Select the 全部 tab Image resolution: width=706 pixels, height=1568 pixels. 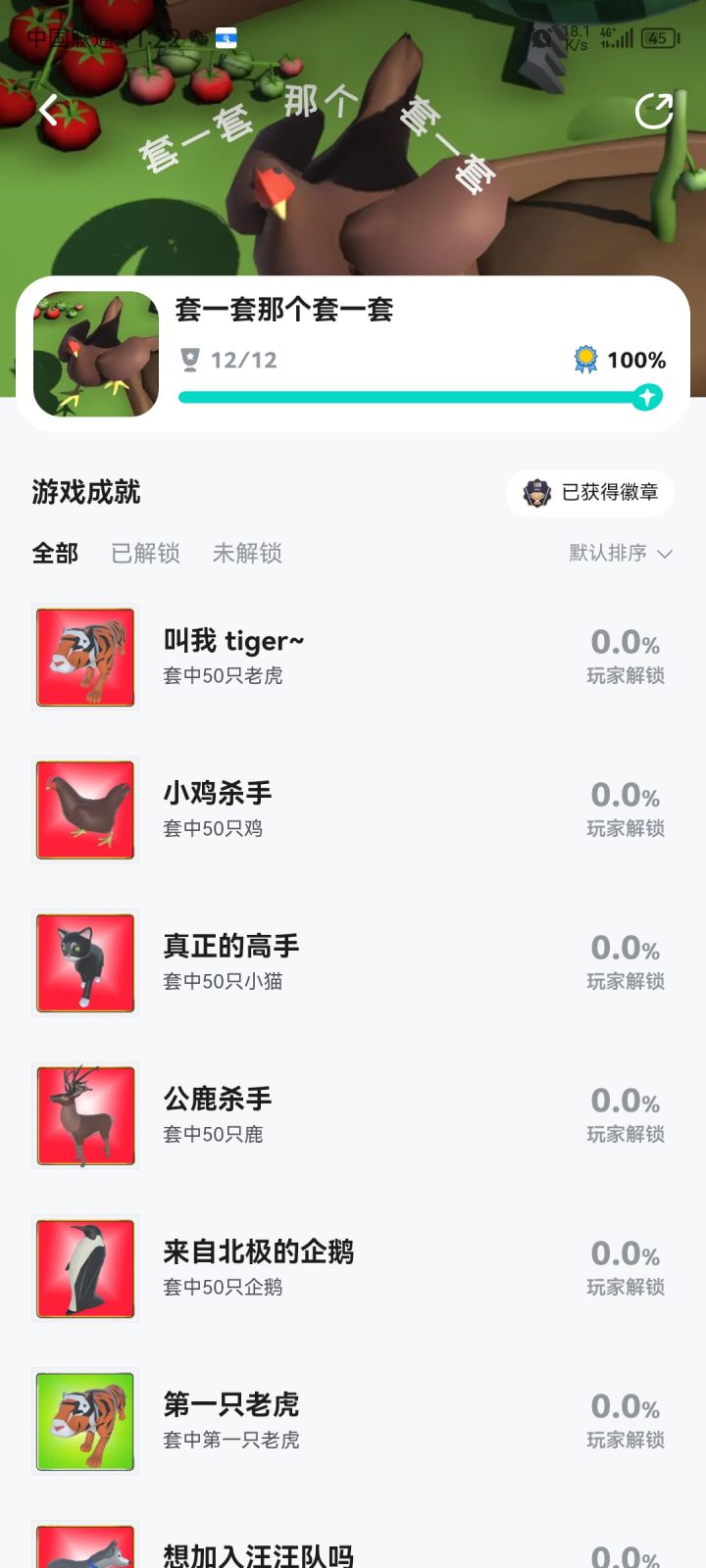pos(55,553)
